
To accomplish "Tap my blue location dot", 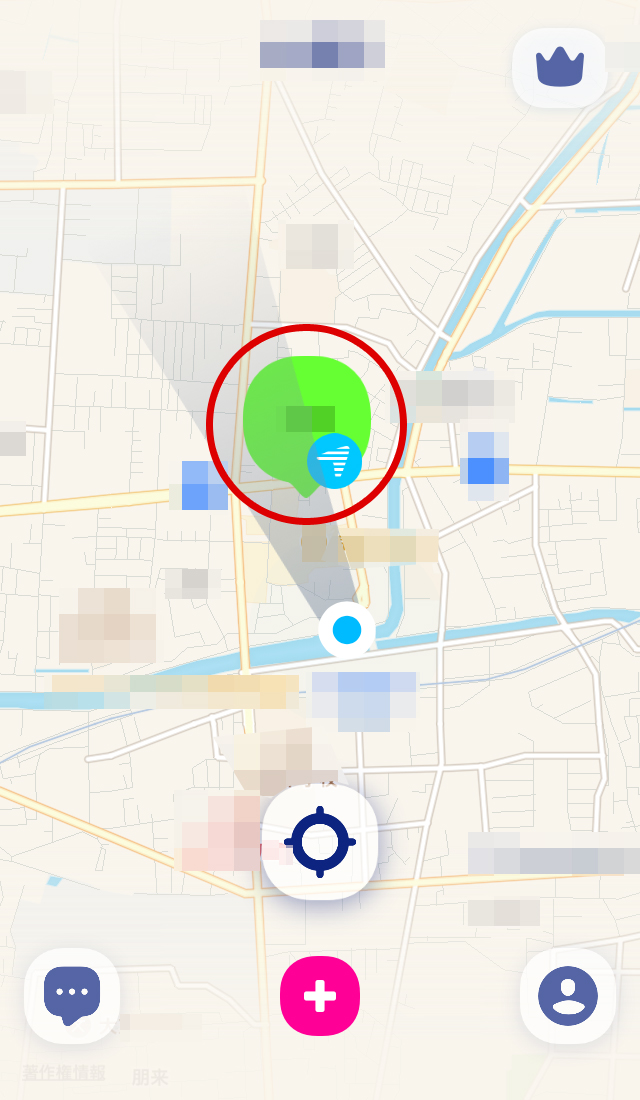I will (346, 630).
